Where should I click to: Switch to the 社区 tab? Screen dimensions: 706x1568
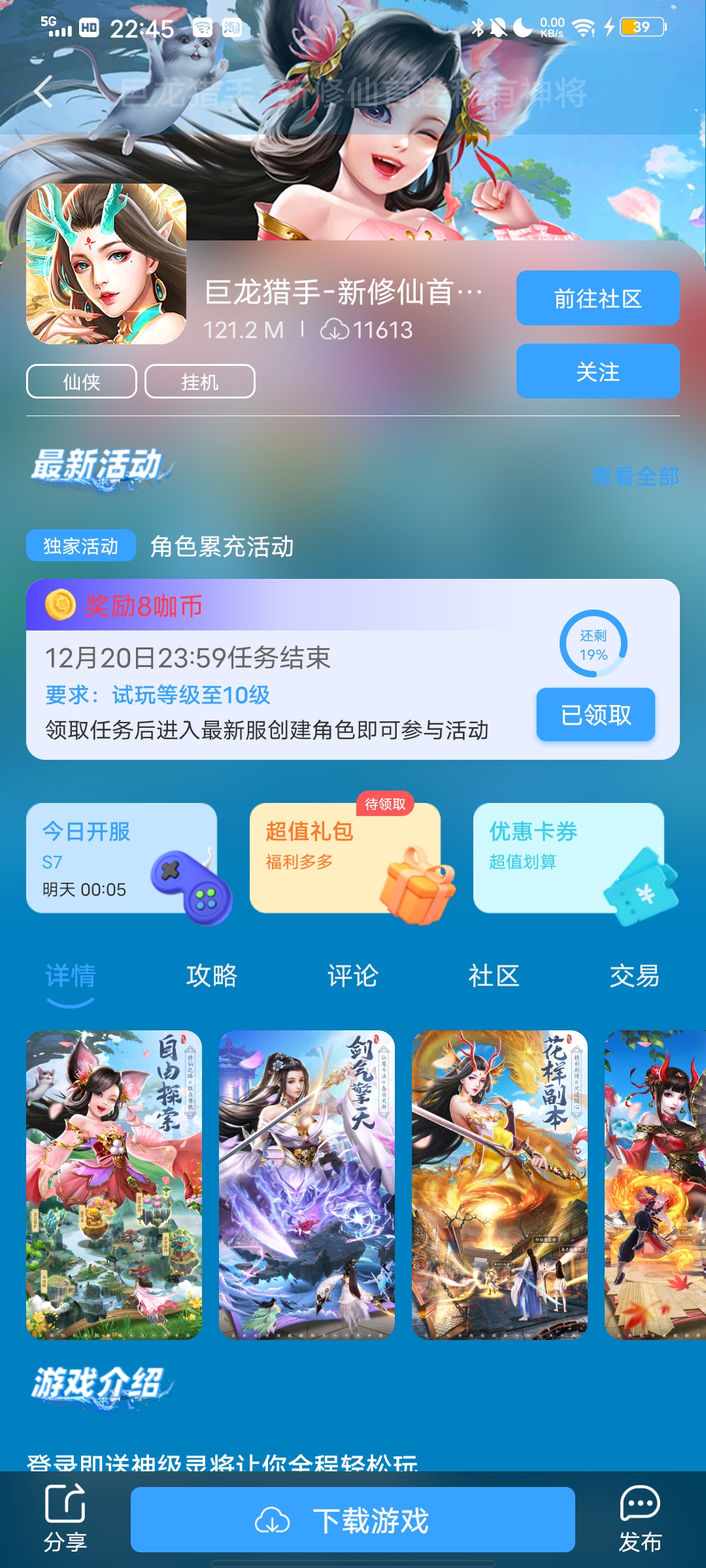[494, 976]
